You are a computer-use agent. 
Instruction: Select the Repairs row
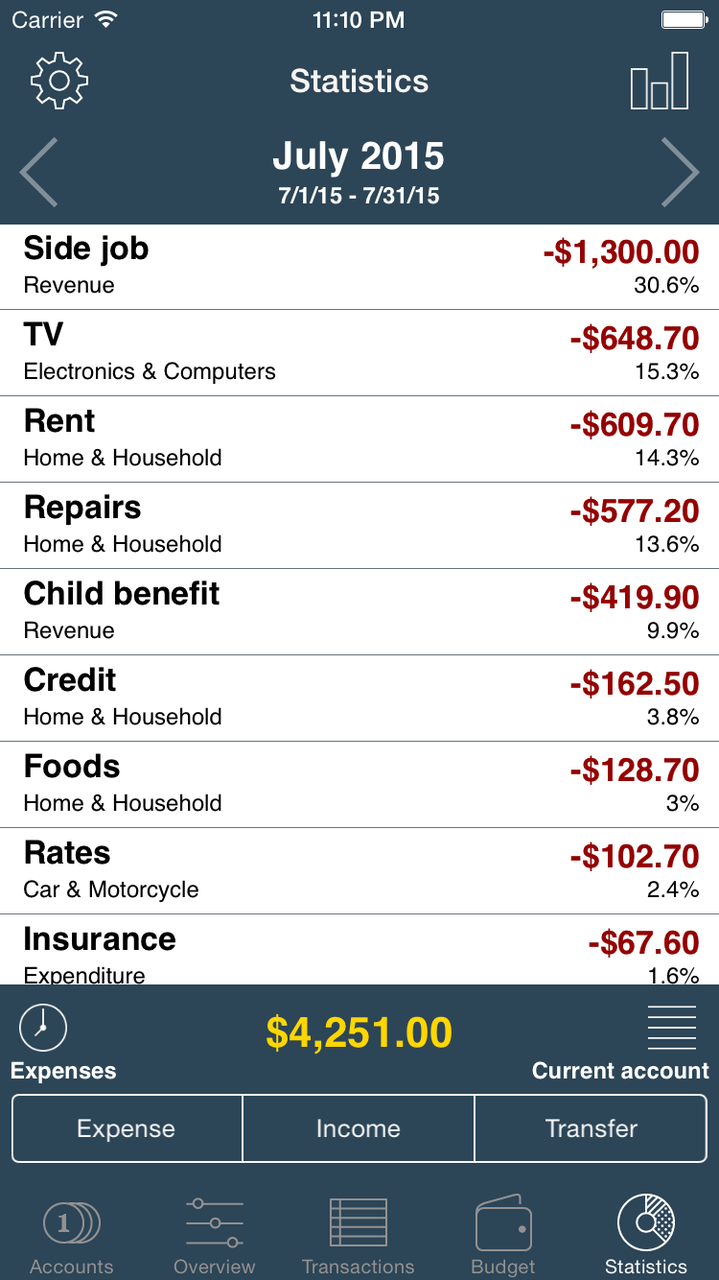[359, 526]
